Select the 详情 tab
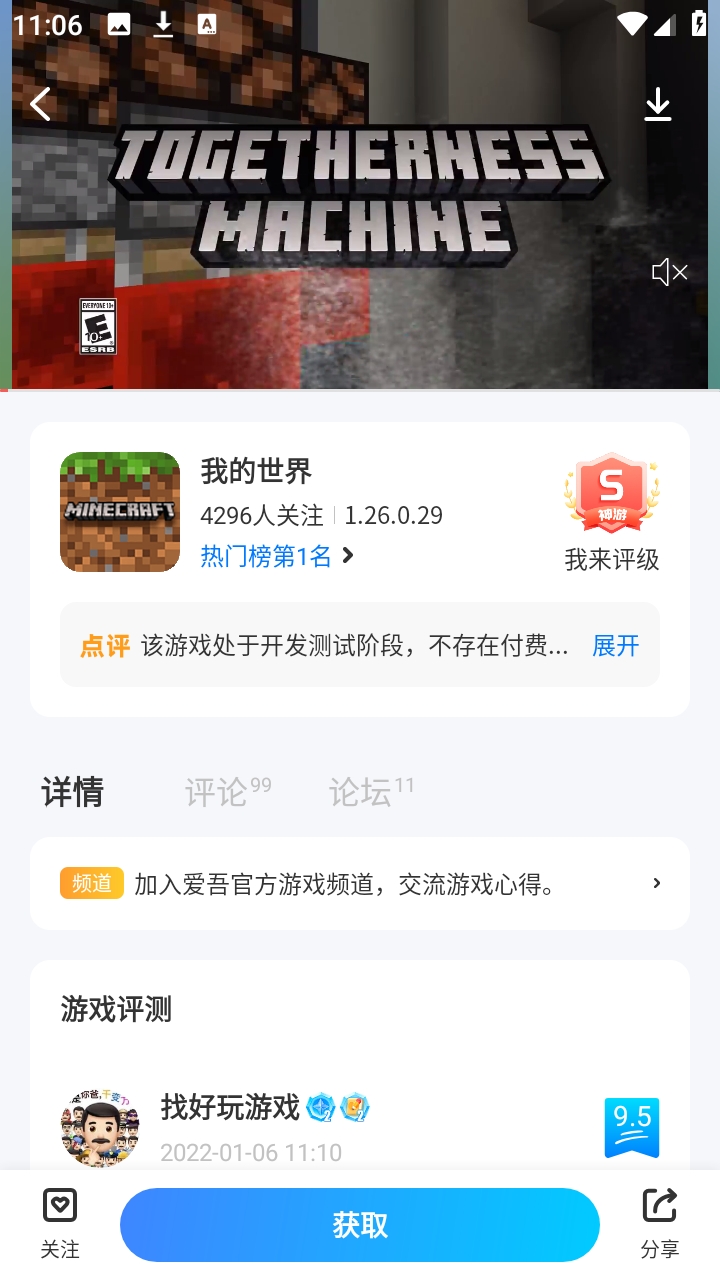The width and height of the screenshot is (720, 1280). tap(72, 792)
